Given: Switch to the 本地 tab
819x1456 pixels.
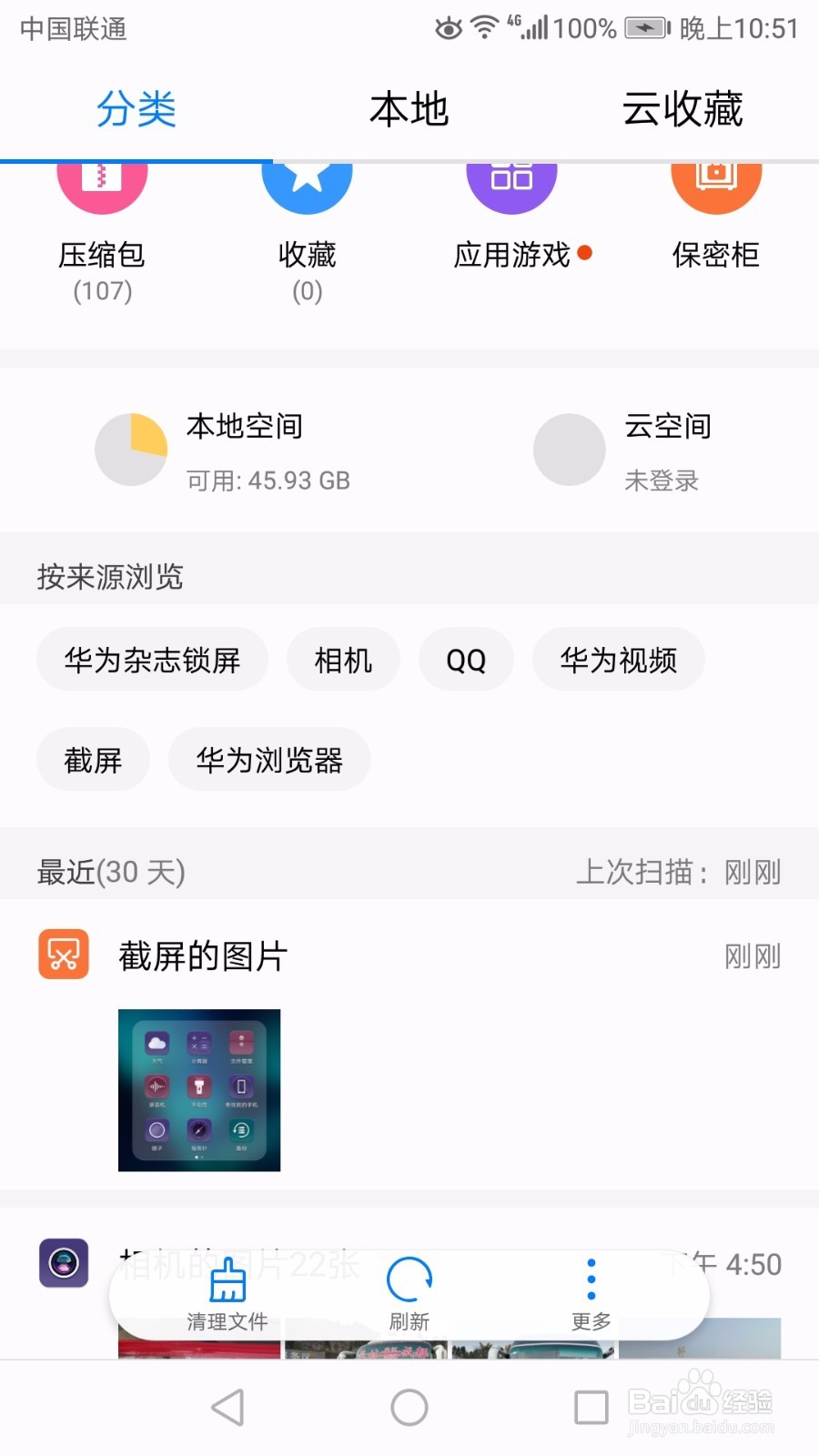Looking at the screenshot, I should [x=409, y=107].
